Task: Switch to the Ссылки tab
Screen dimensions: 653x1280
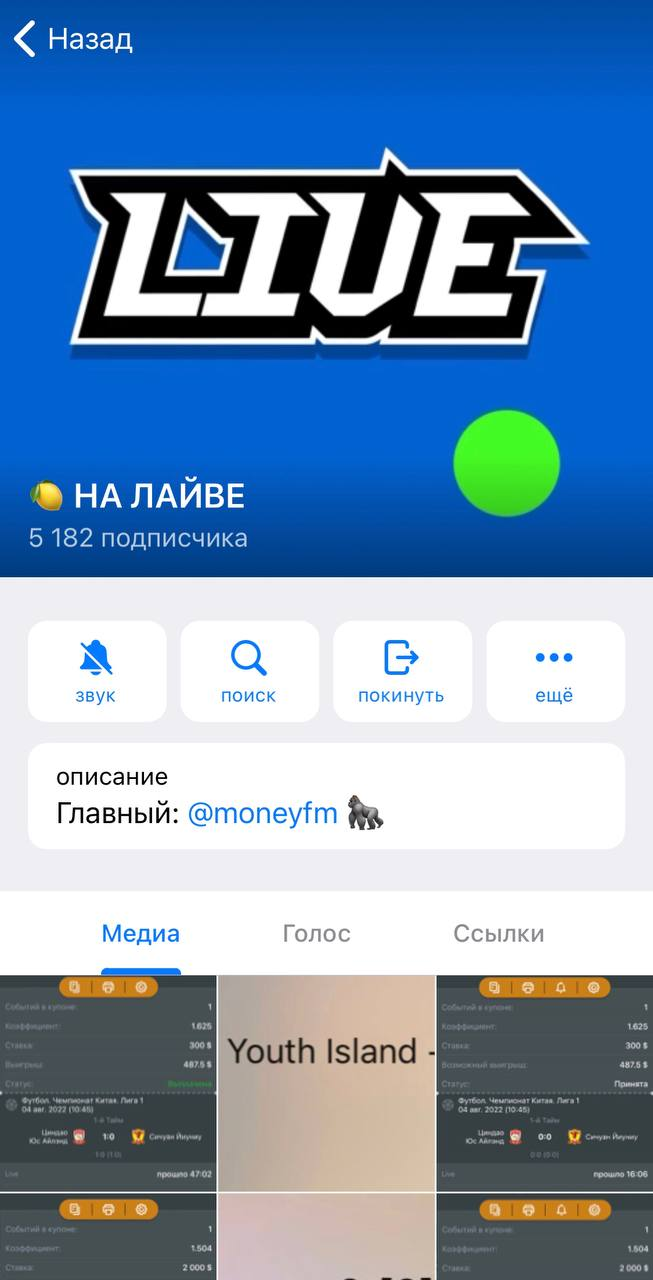Action: (498, 934)
